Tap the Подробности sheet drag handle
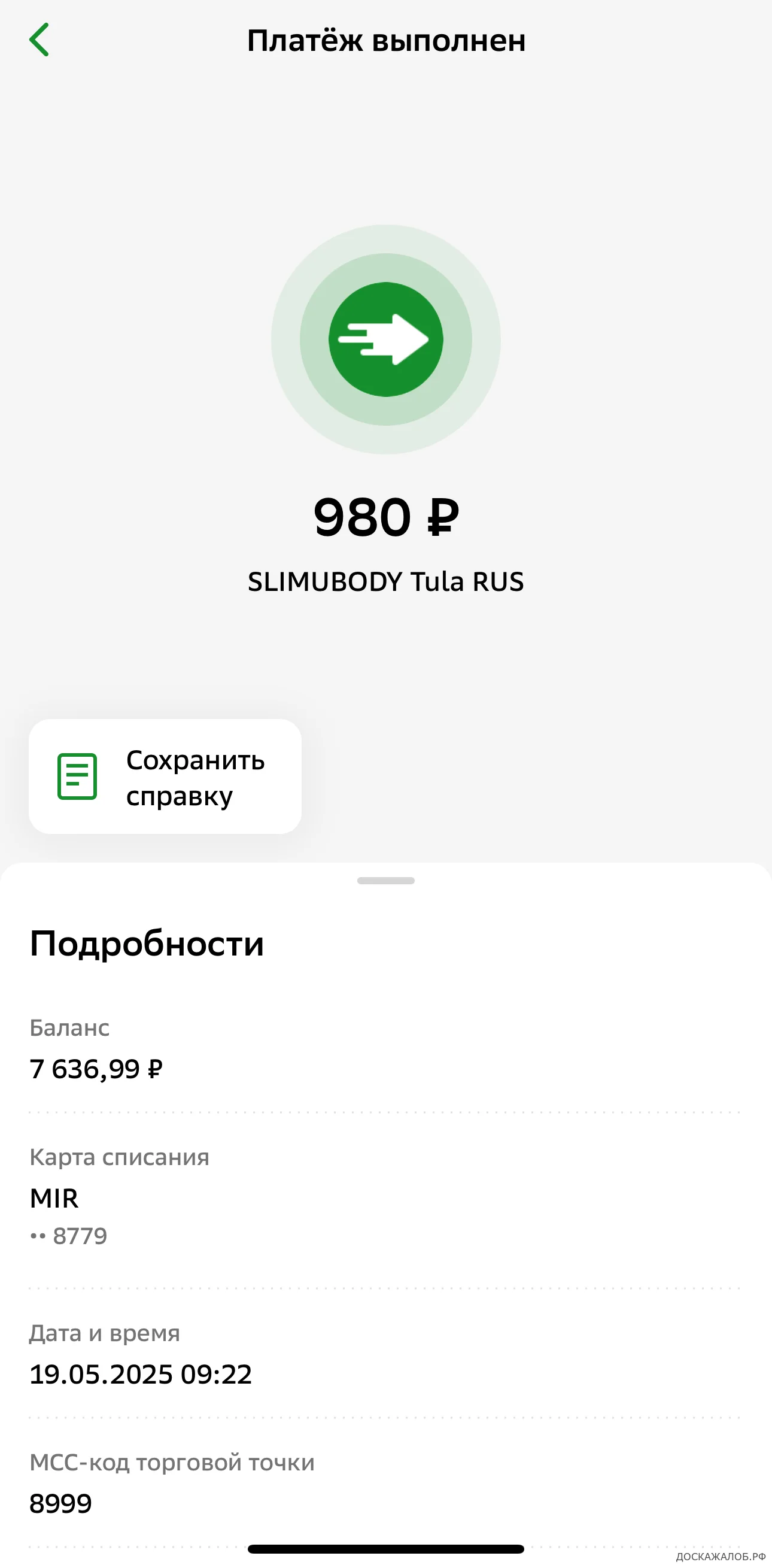This screenshot has height=1568, width=772. click(385, 881)
